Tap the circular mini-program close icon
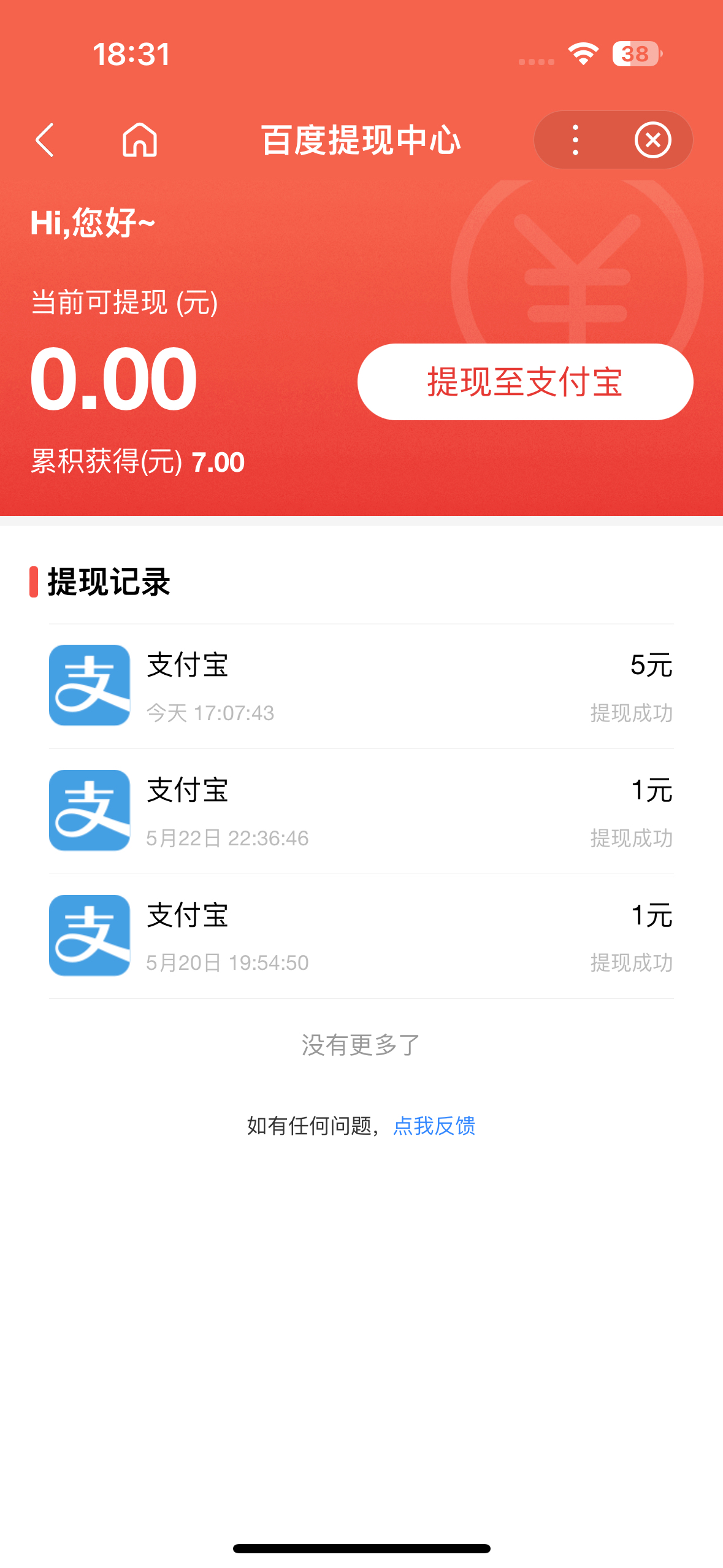Image resolution: width=723 pixels, height=1568 pixels. point(652,140)
